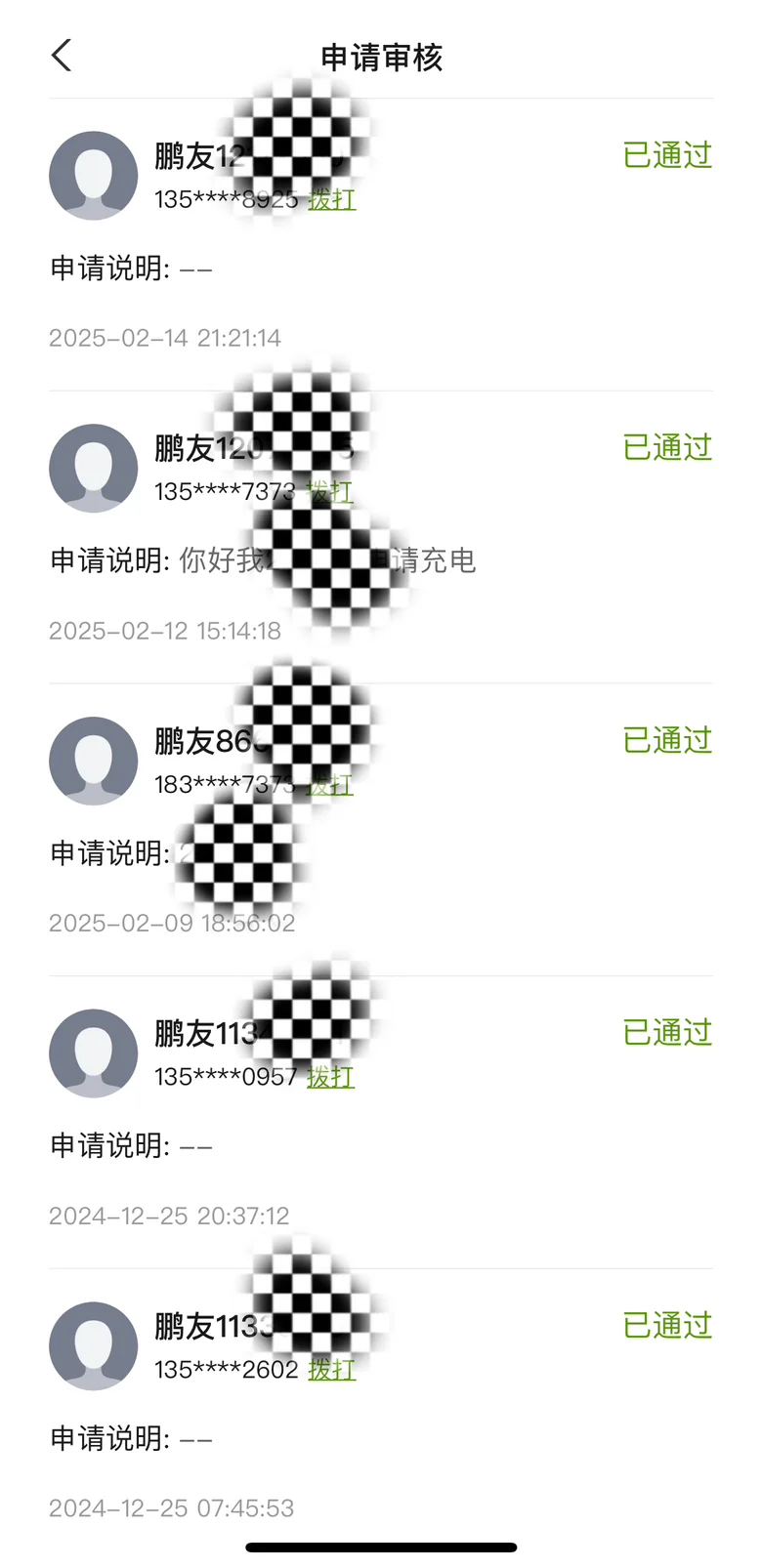Go back from 申请审核 page

62,57
